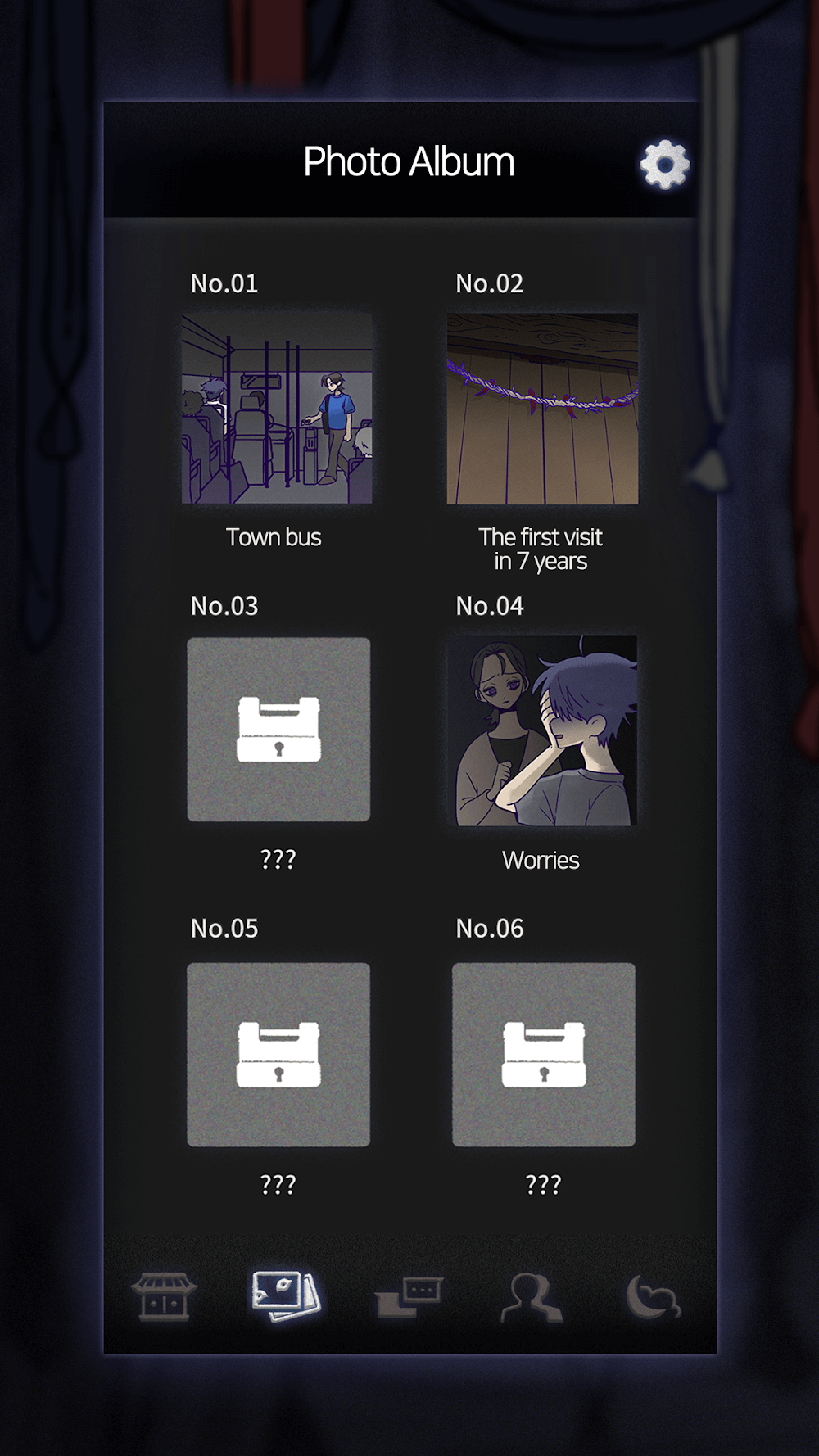The height and width of the screenshot is (1456, 819).
Task: View the Town bus photo
Action: [x=277, y=409]
